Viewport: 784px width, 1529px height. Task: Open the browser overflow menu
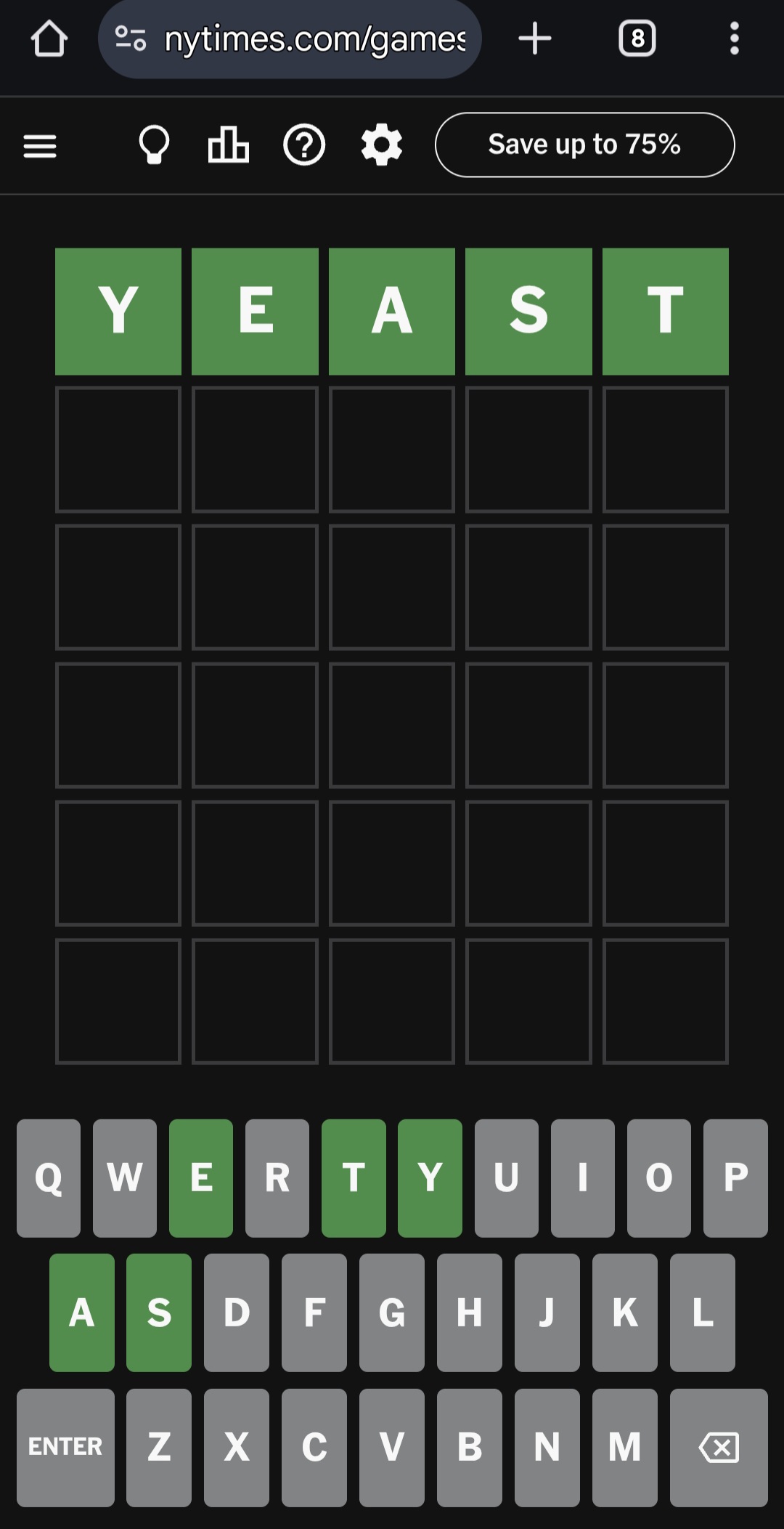[734, 38]
